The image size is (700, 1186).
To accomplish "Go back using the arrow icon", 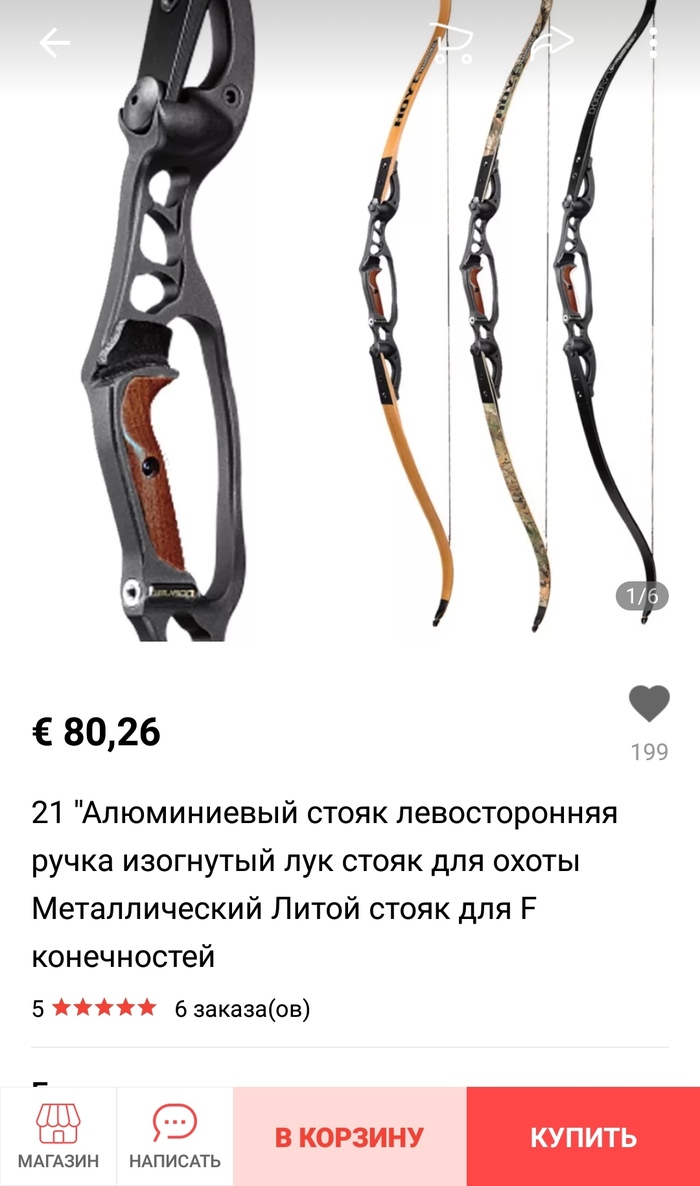I will click(x=55, y=42).
